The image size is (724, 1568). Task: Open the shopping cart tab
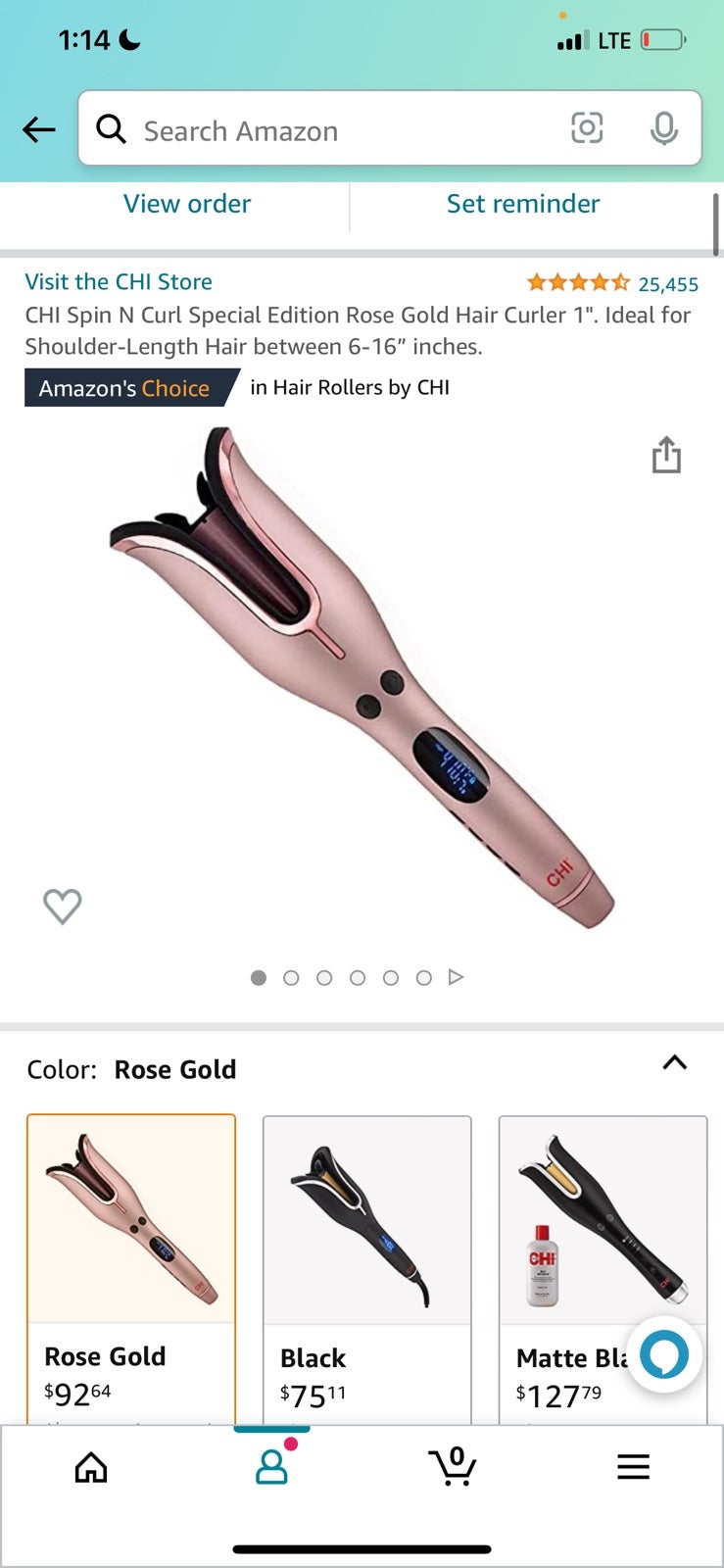coord(453,1466)
